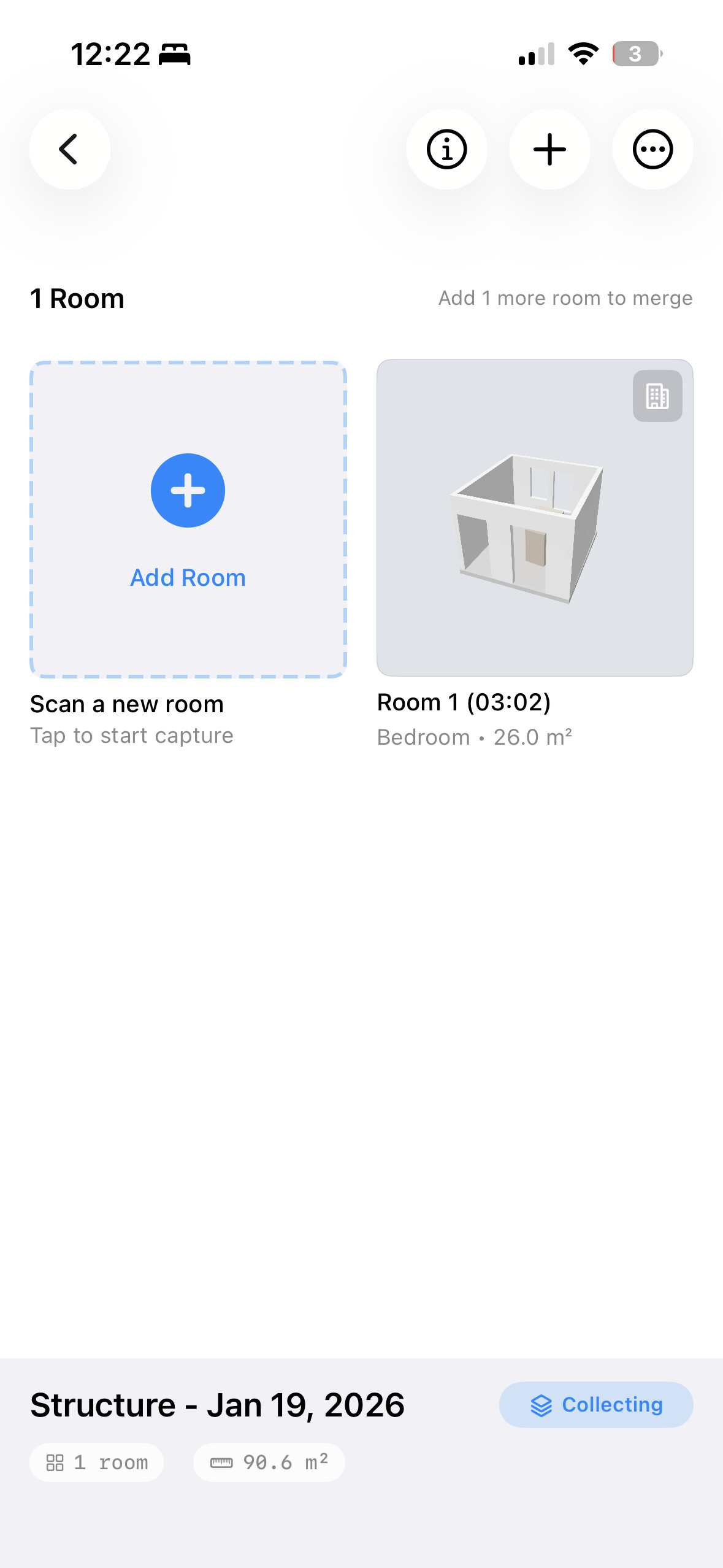
Task: Open the more options menu
Action: 652,149
